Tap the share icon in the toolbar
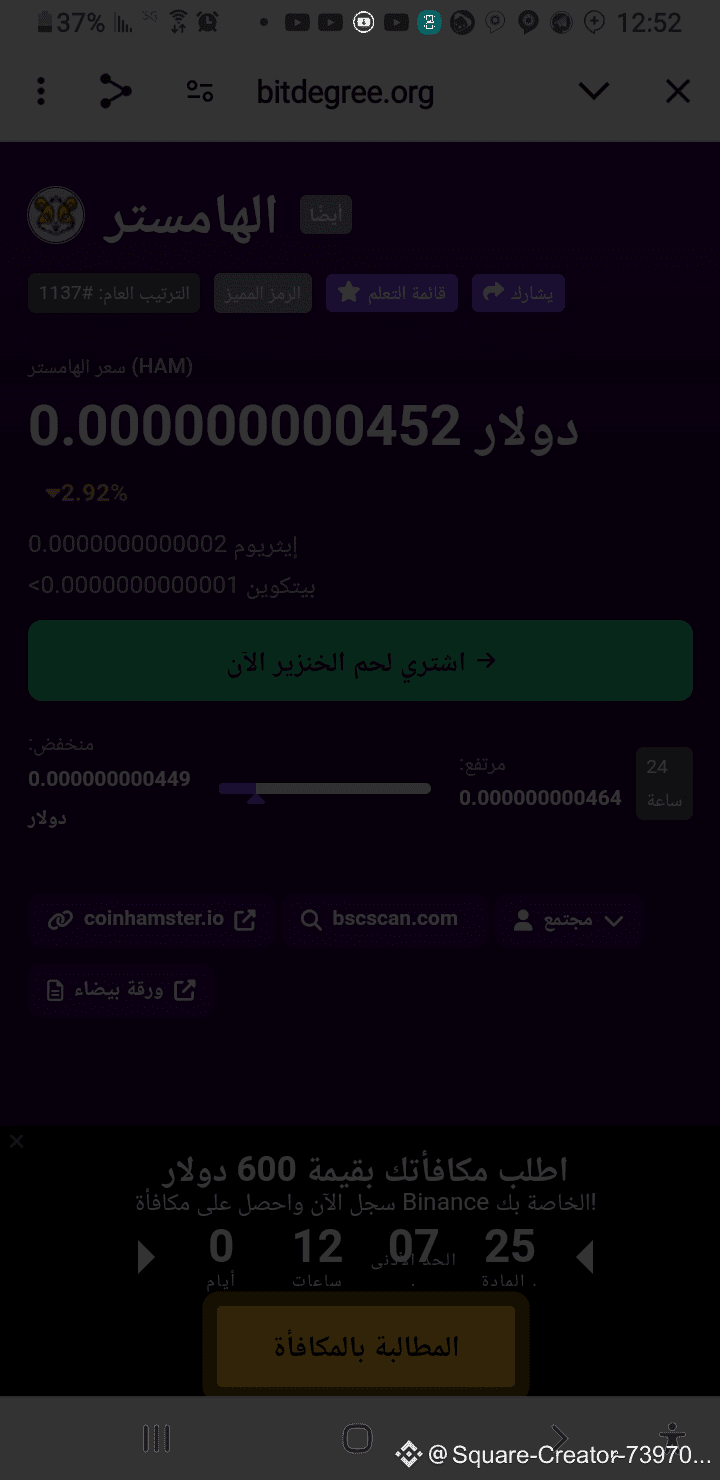720x1480 pixels. (x=115, y=92)
